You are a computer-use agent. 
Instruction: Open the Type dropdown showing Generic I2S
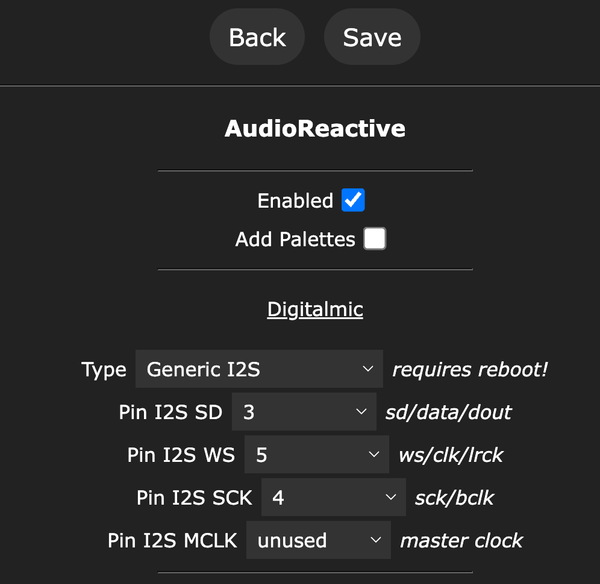[x=259, y=369]
